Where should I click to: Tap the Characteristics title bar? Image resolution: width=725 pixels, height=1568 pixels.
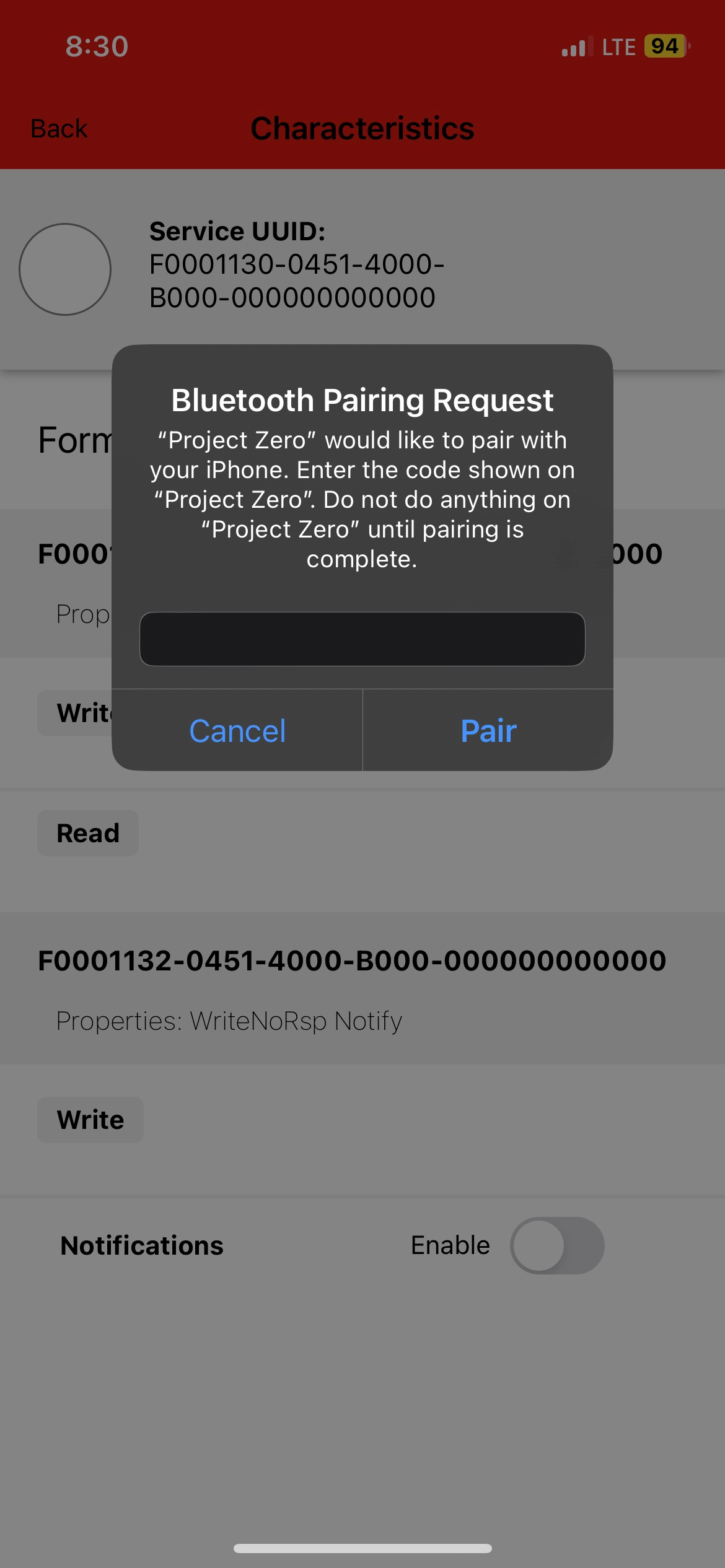[x=362, y=128]
